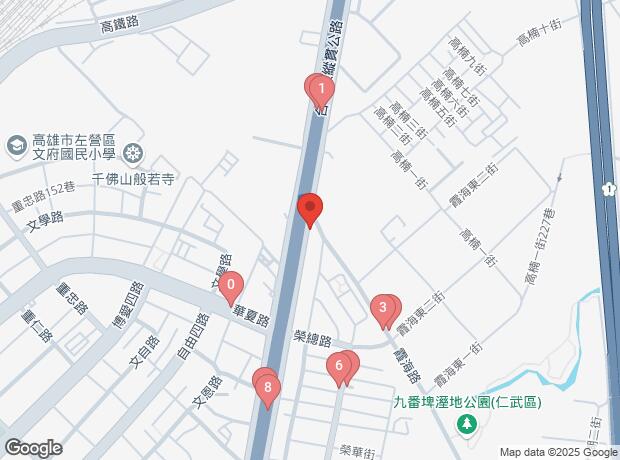Select map marker numbered 6
The width and height of the screenshot is (620, 460).
340,367
